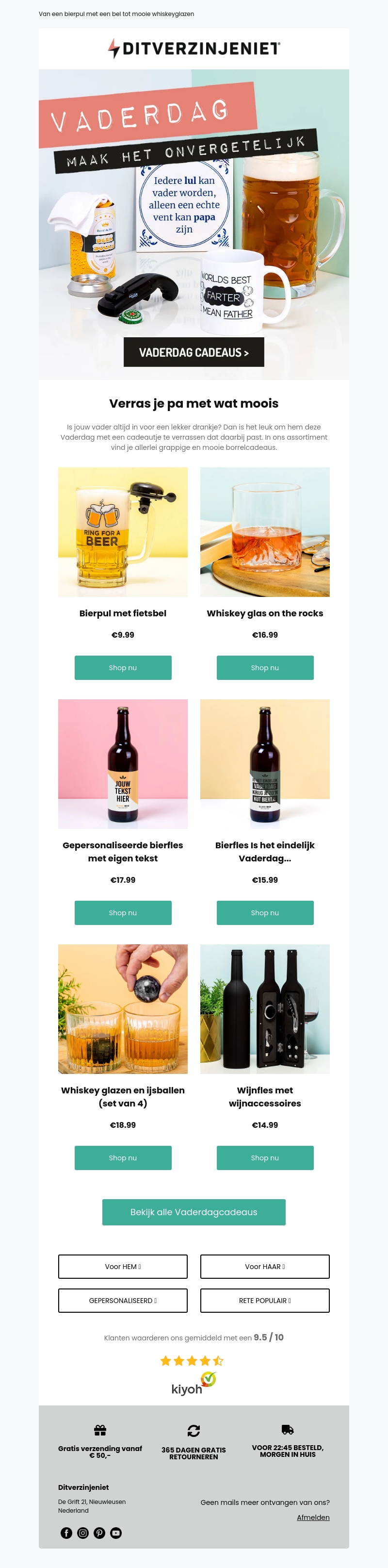The image size is (388, 1568).
Task: Browse gifts Voor HAAR
Action: 264,1266
